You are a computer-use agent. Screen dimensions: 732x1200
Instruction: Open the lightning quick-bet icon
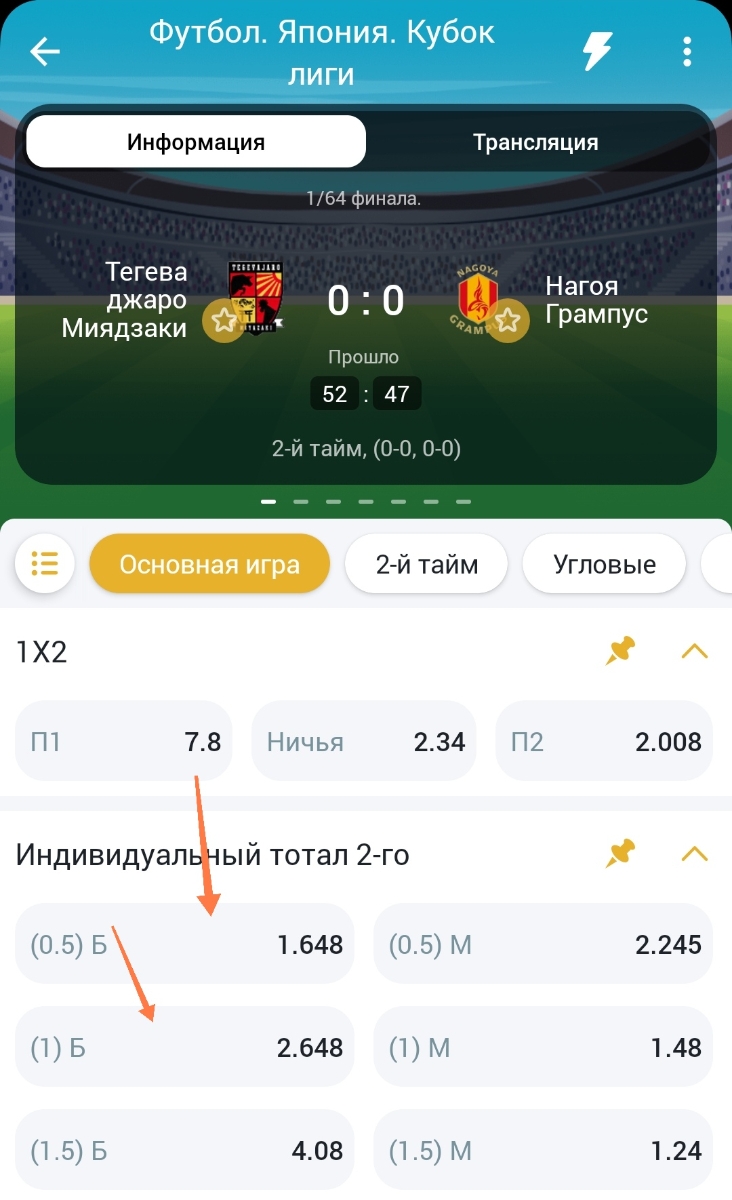(x=597, y=52)
